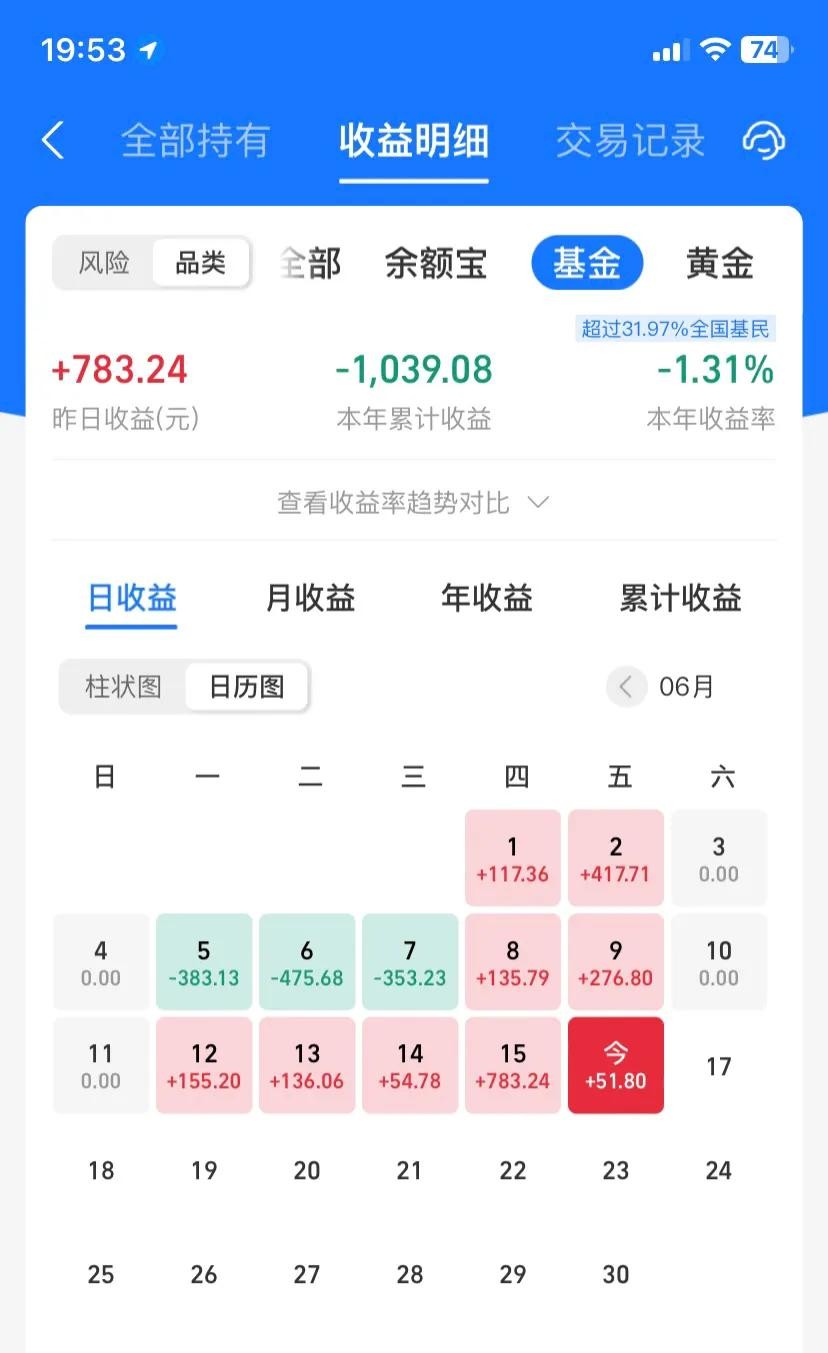This screenshot has height=1353, width=828.
Task: Open earnings for June 2 (+417.71)
Action: [x=616, y=858]
